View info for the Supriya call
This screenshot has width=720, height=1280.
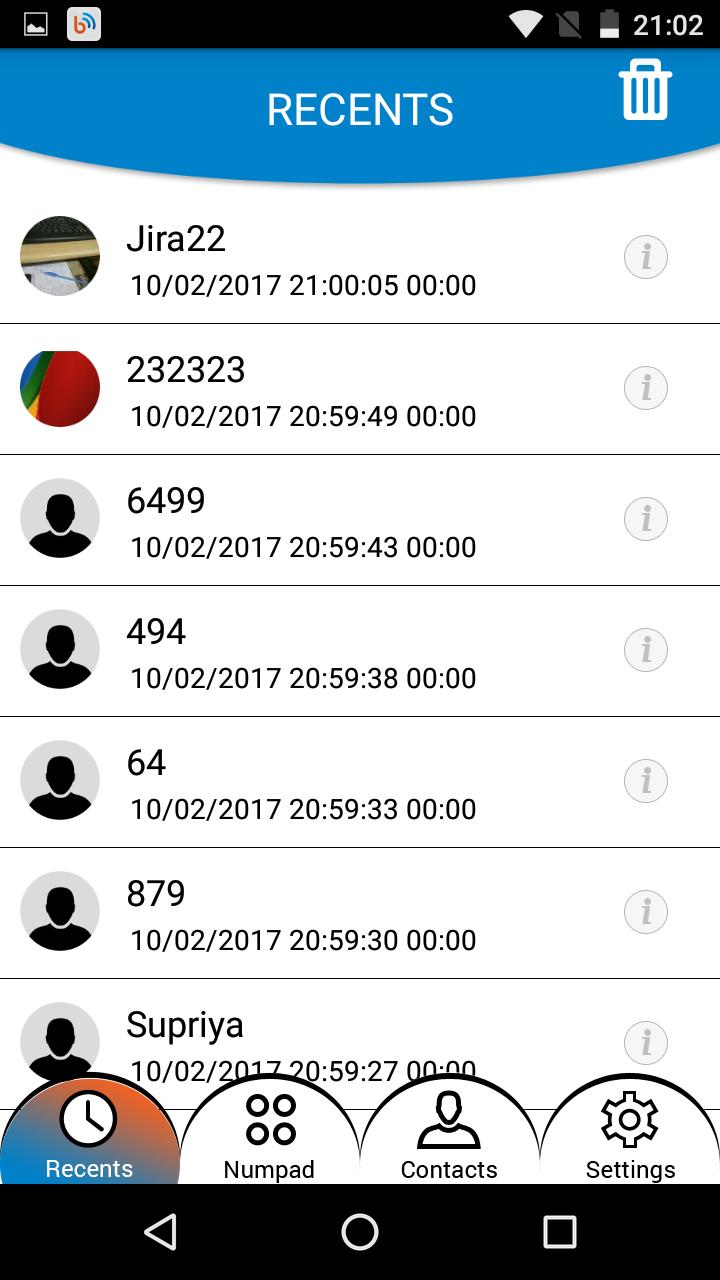(x=646, y=1043)
